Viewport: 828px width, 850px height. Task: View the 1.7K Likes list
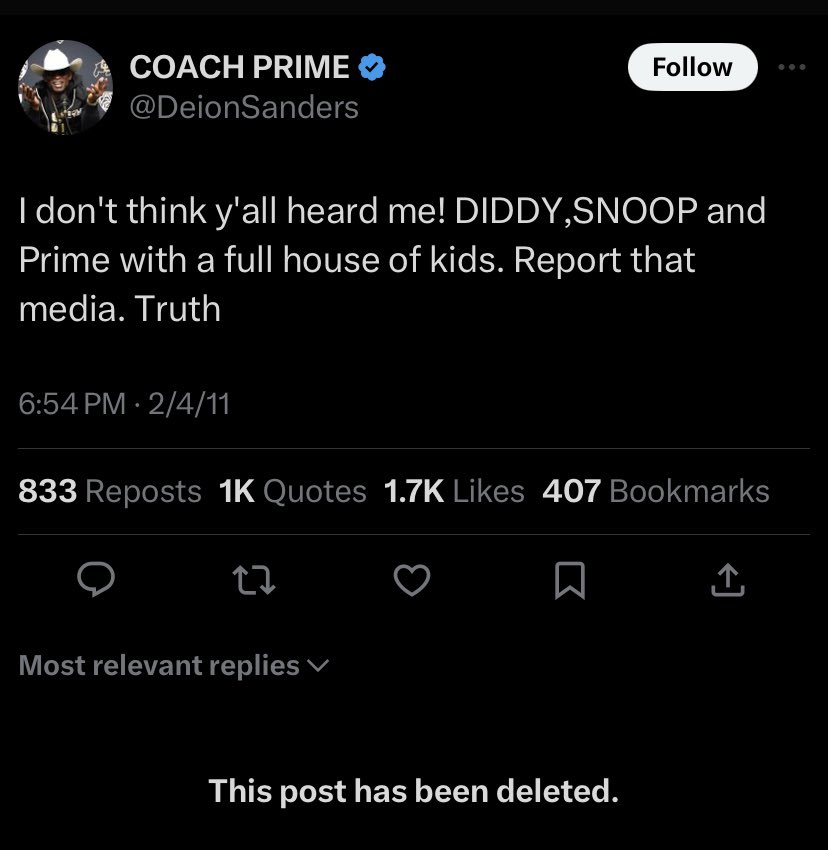454,491
